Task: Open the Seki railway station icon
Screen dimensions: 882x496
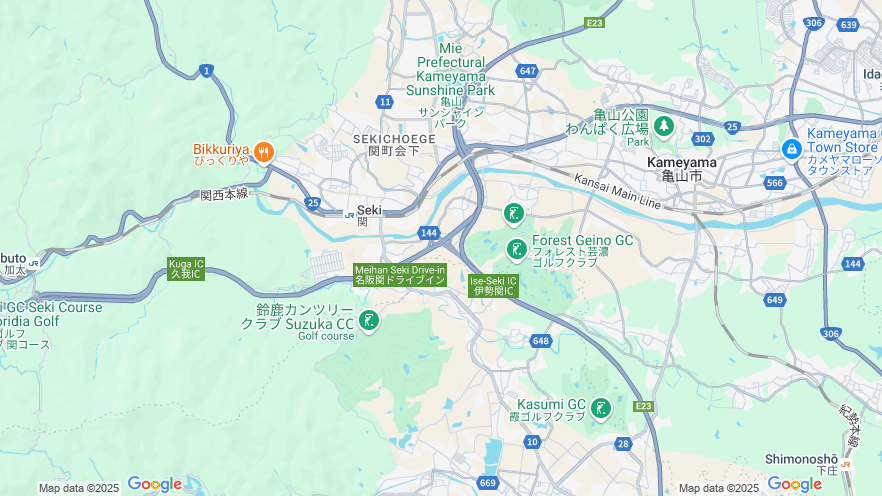Action: (349, 213)
